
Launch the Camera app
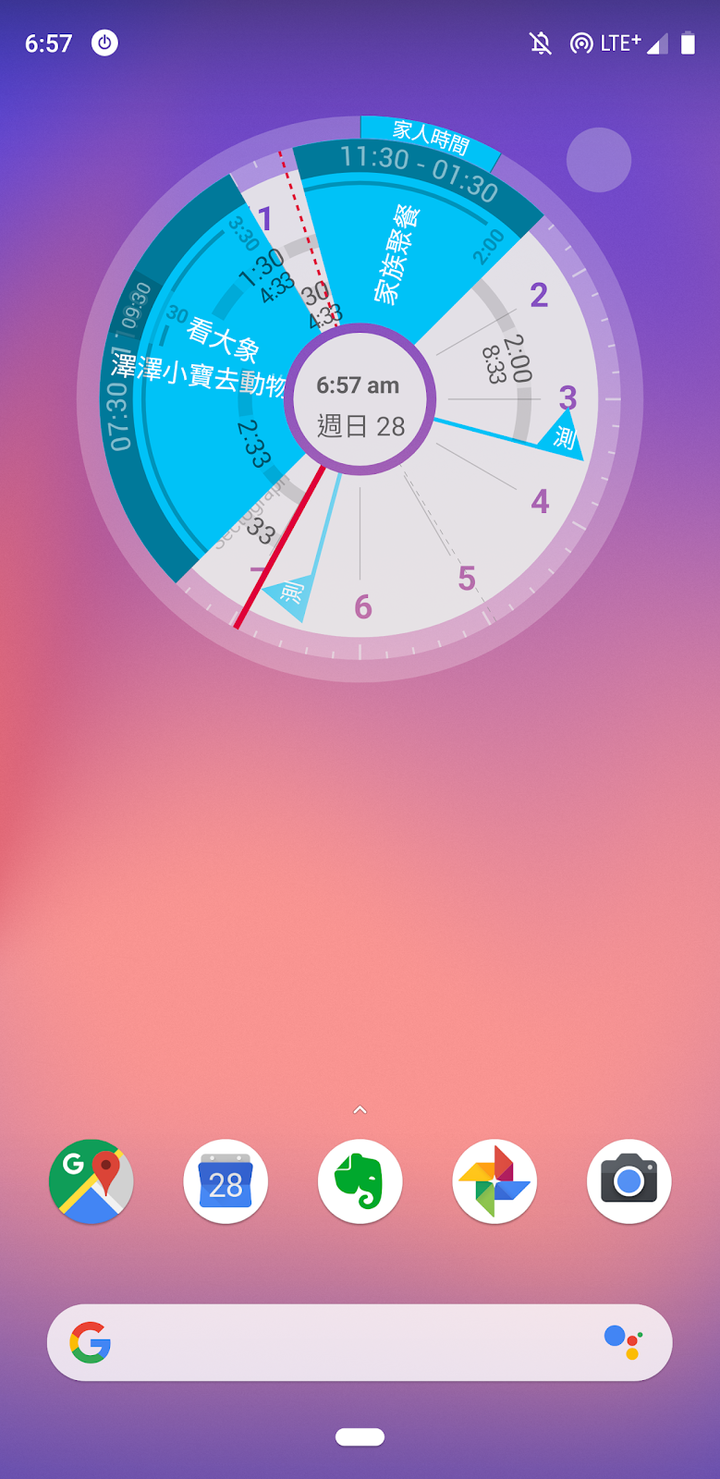pos(629,1181)
